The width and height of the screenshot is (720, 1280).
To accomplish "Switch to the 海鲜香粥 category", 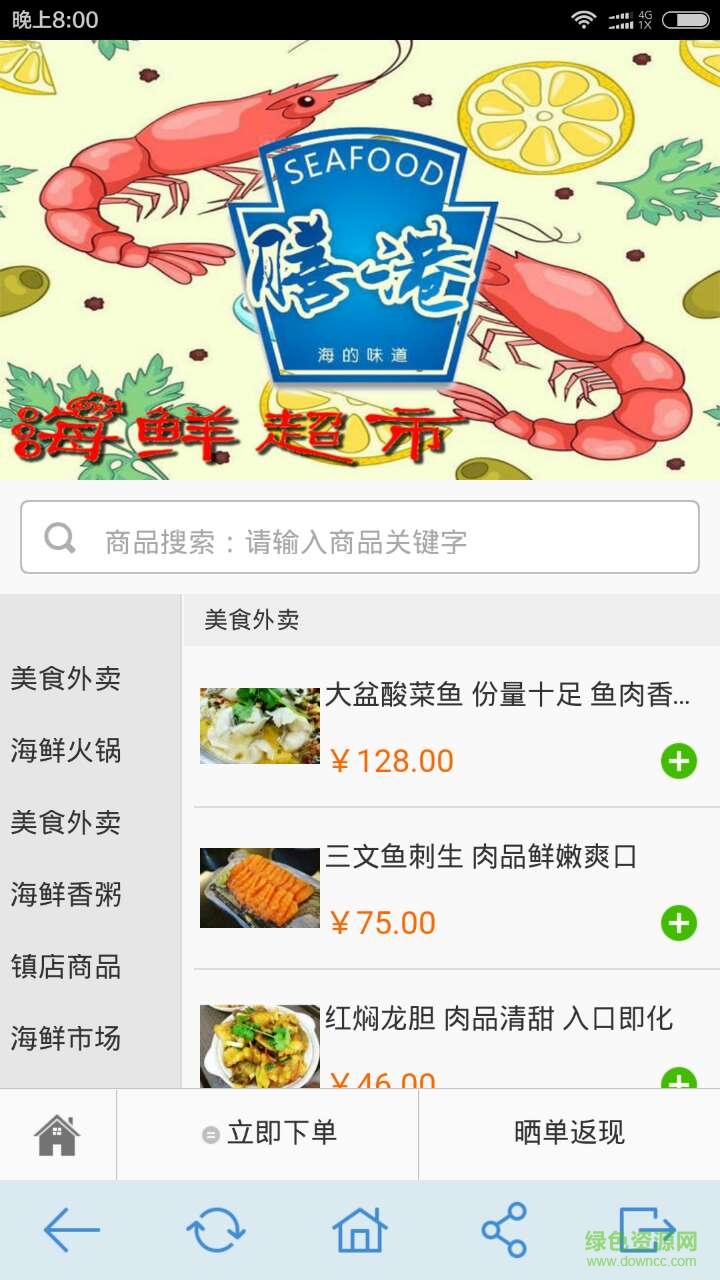I will 66,894.
